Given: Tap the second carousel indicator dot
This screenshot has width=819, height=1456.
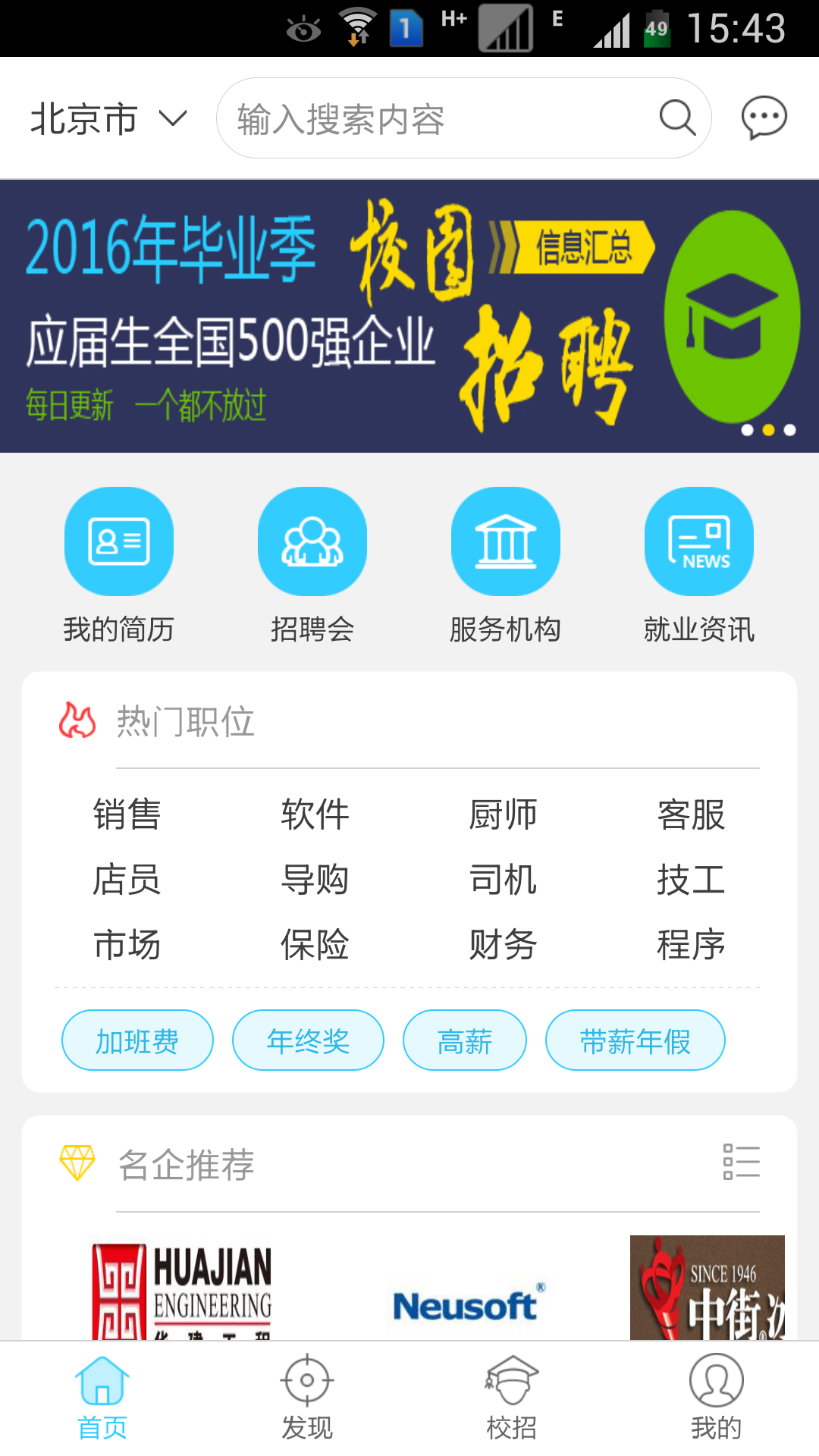Looking at the screenshot, I should click(767, 430).
